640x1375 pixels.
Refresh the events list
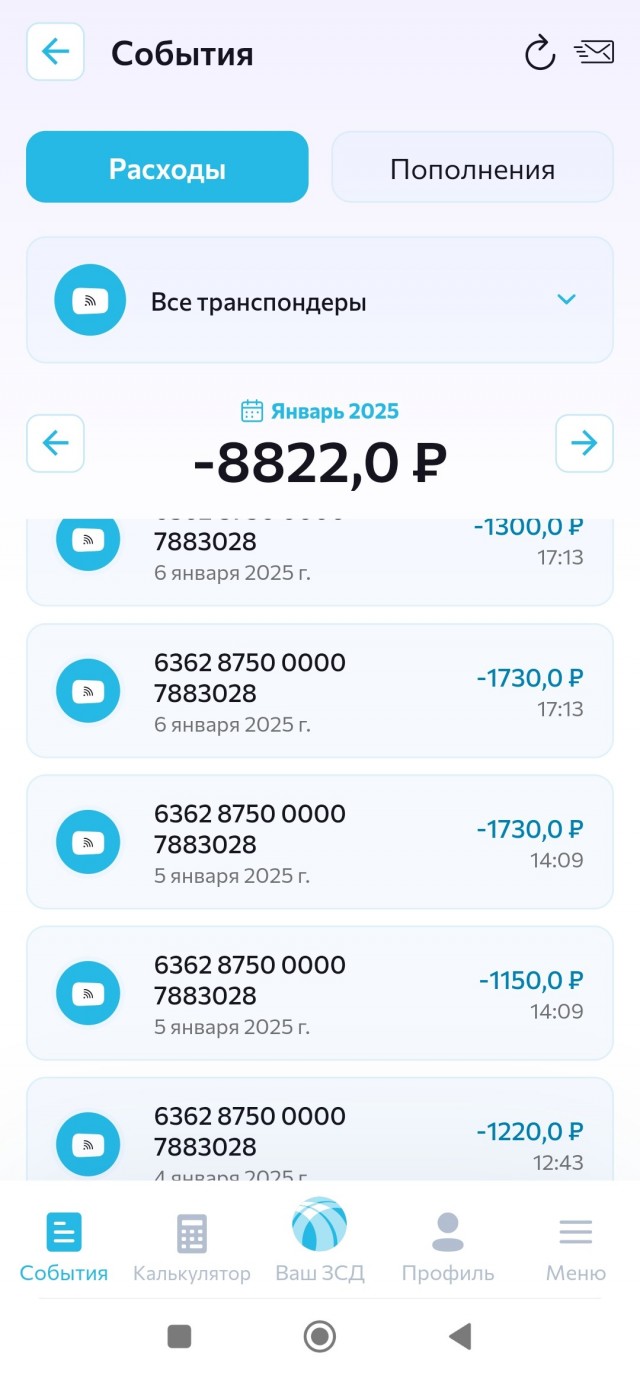(x=540, y=53)
